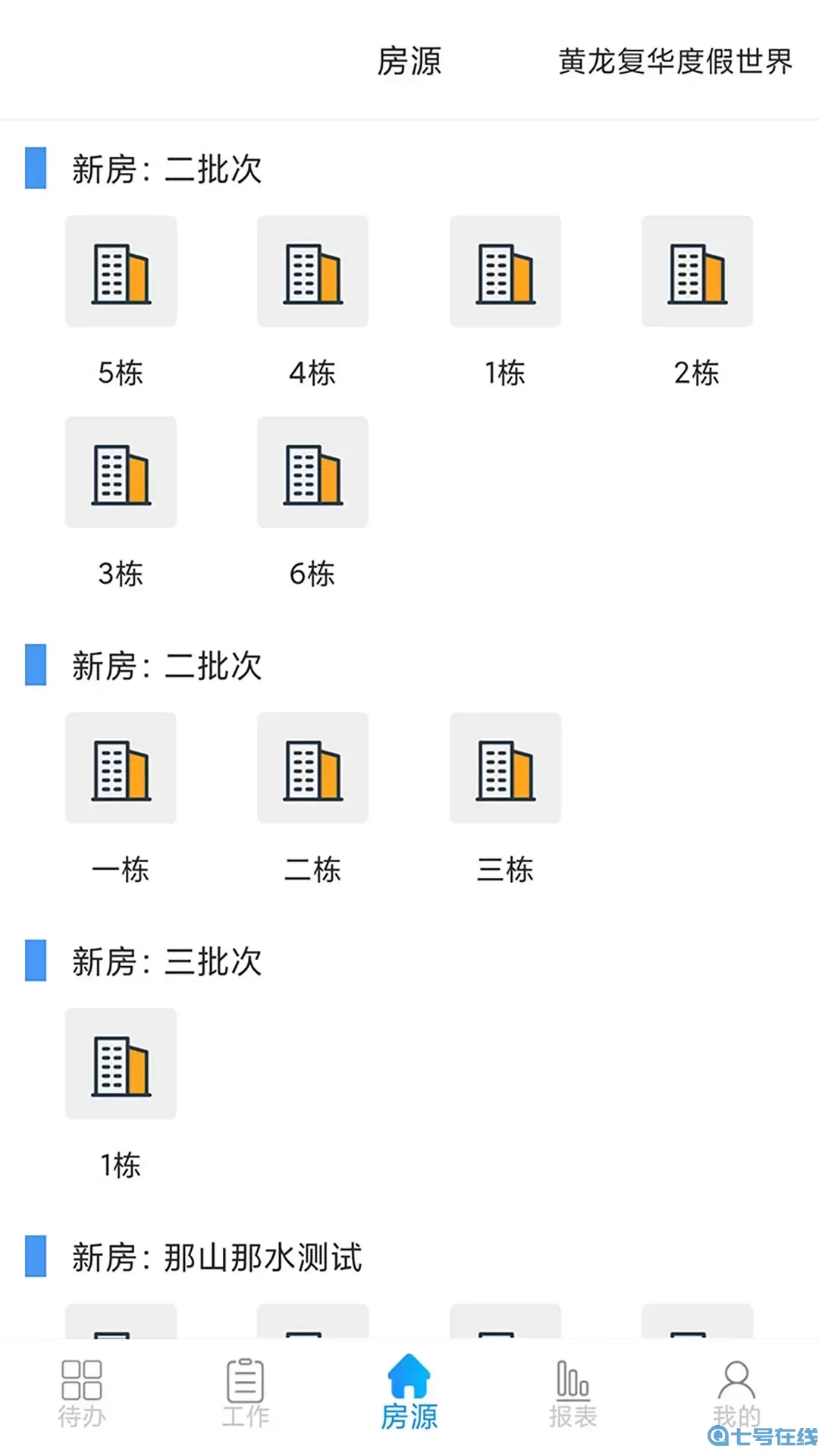This screenshot has width=819, height=1456.
Task: Open building 一栋 in second 二批次 group
Action: pyautogui.click(x=121, y=768)
